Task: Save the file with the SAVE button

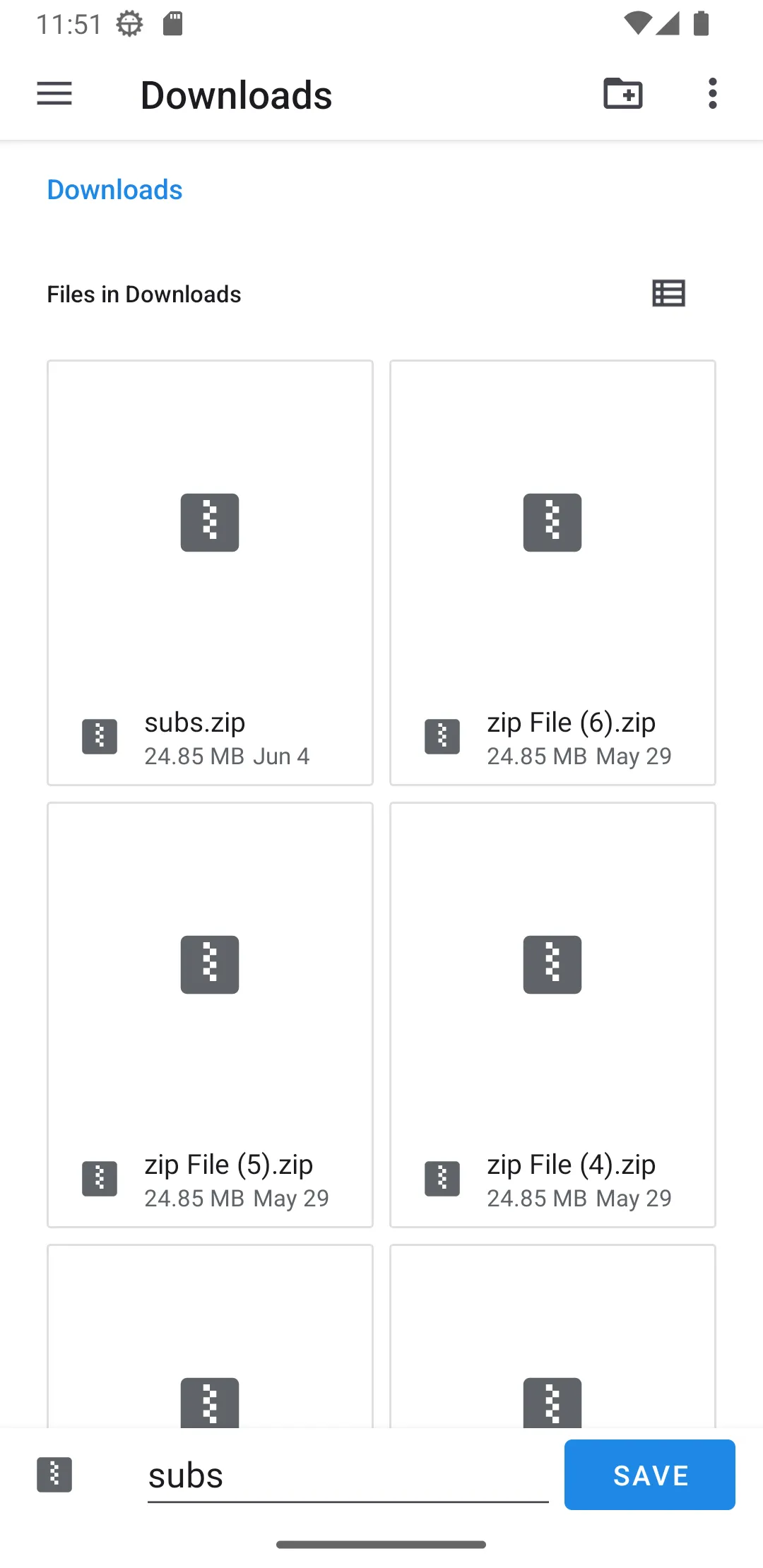Action: pos(650,1475)
